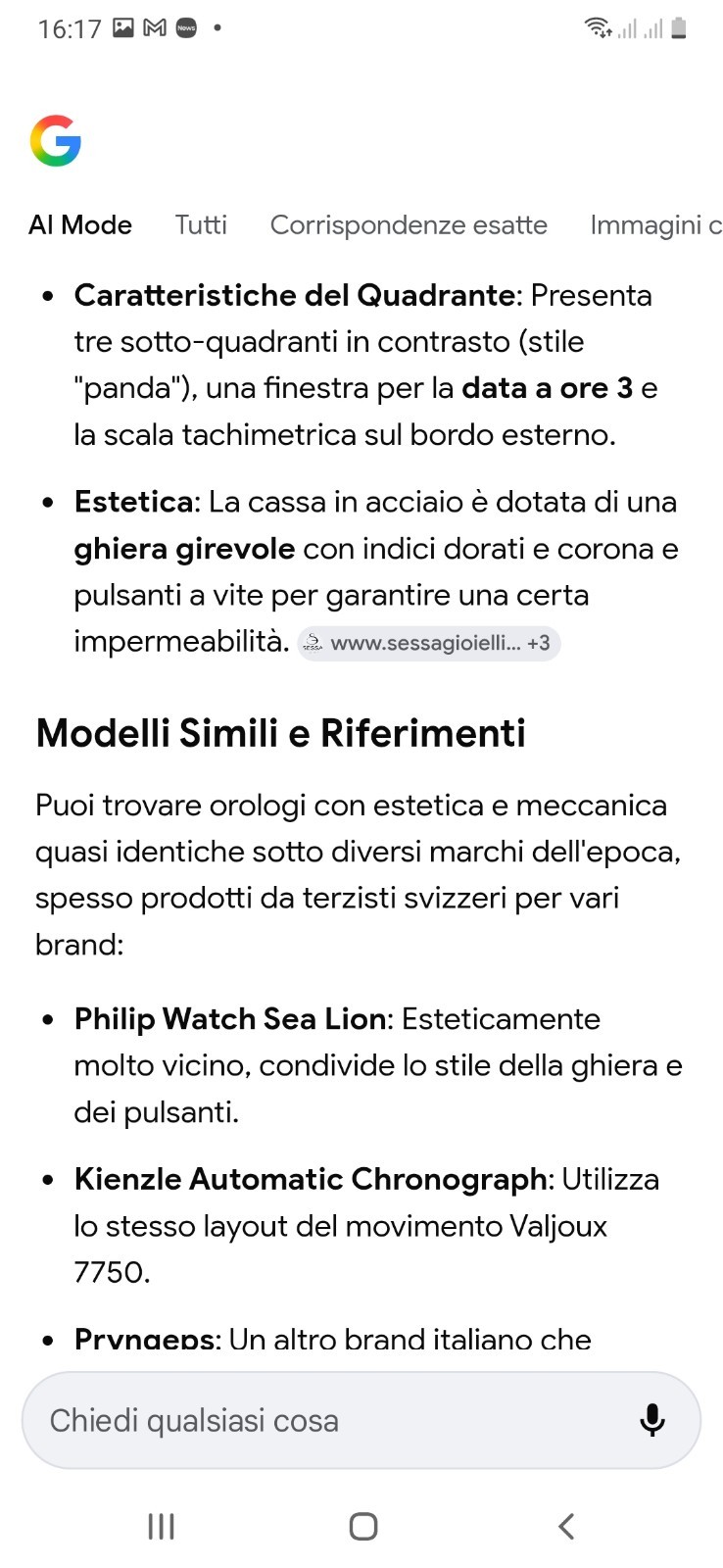Open recent apps from the navigation bar
This screenshot has height=1568, width=723.
(x=161, y=1526)
